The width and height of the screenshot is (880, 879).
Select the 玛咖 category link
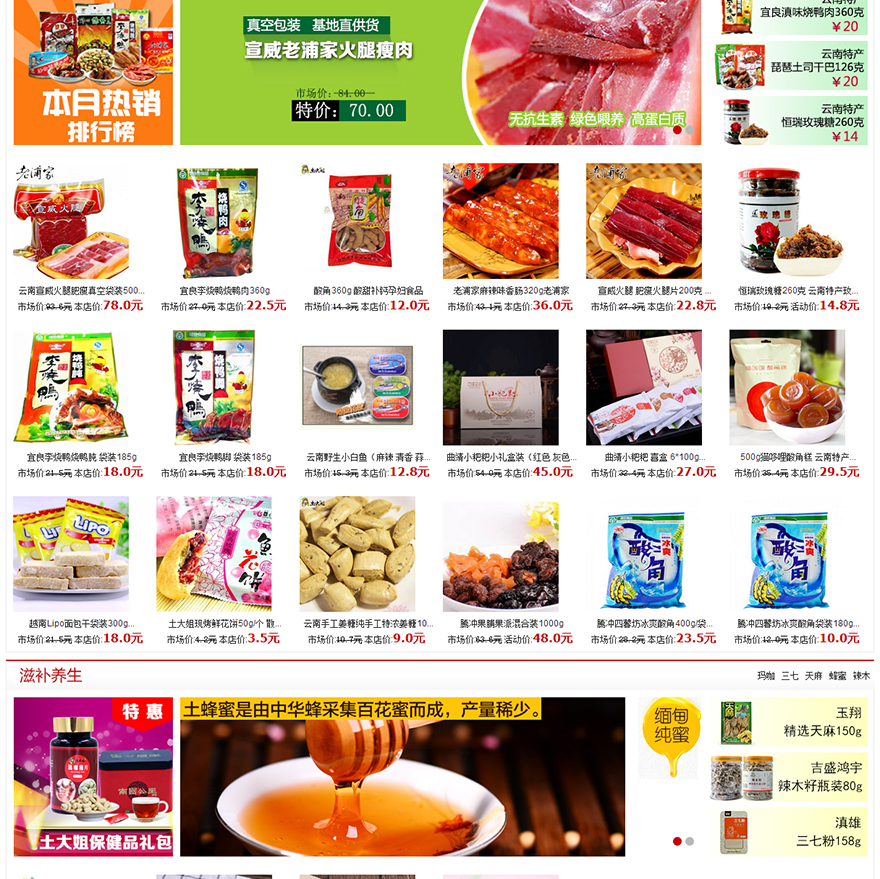pos(766,676)
